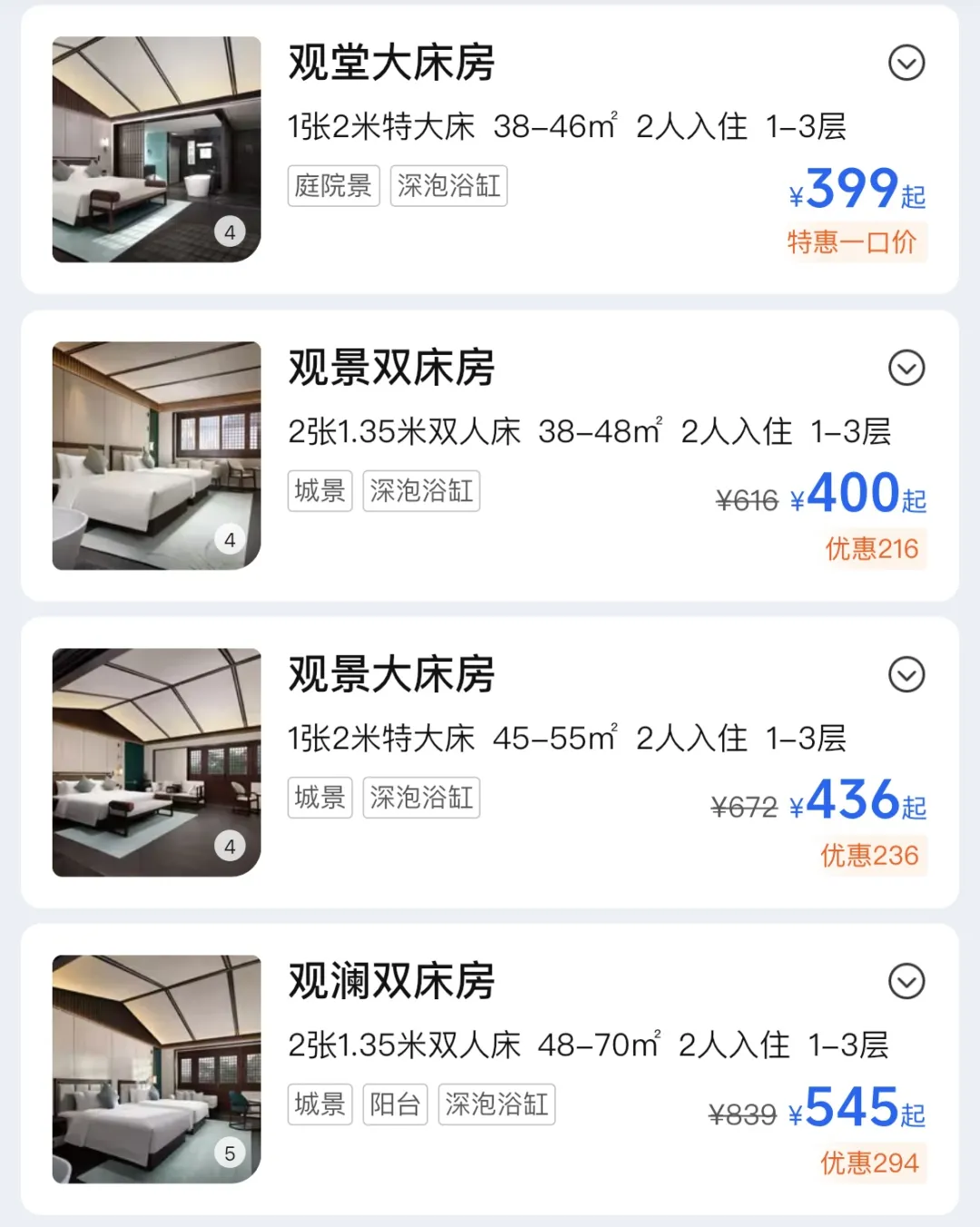Screen dimensions: 980x1227
Task: Select the 庭院景 tag on 观堂大床房
Action: [x=333, y=185]
